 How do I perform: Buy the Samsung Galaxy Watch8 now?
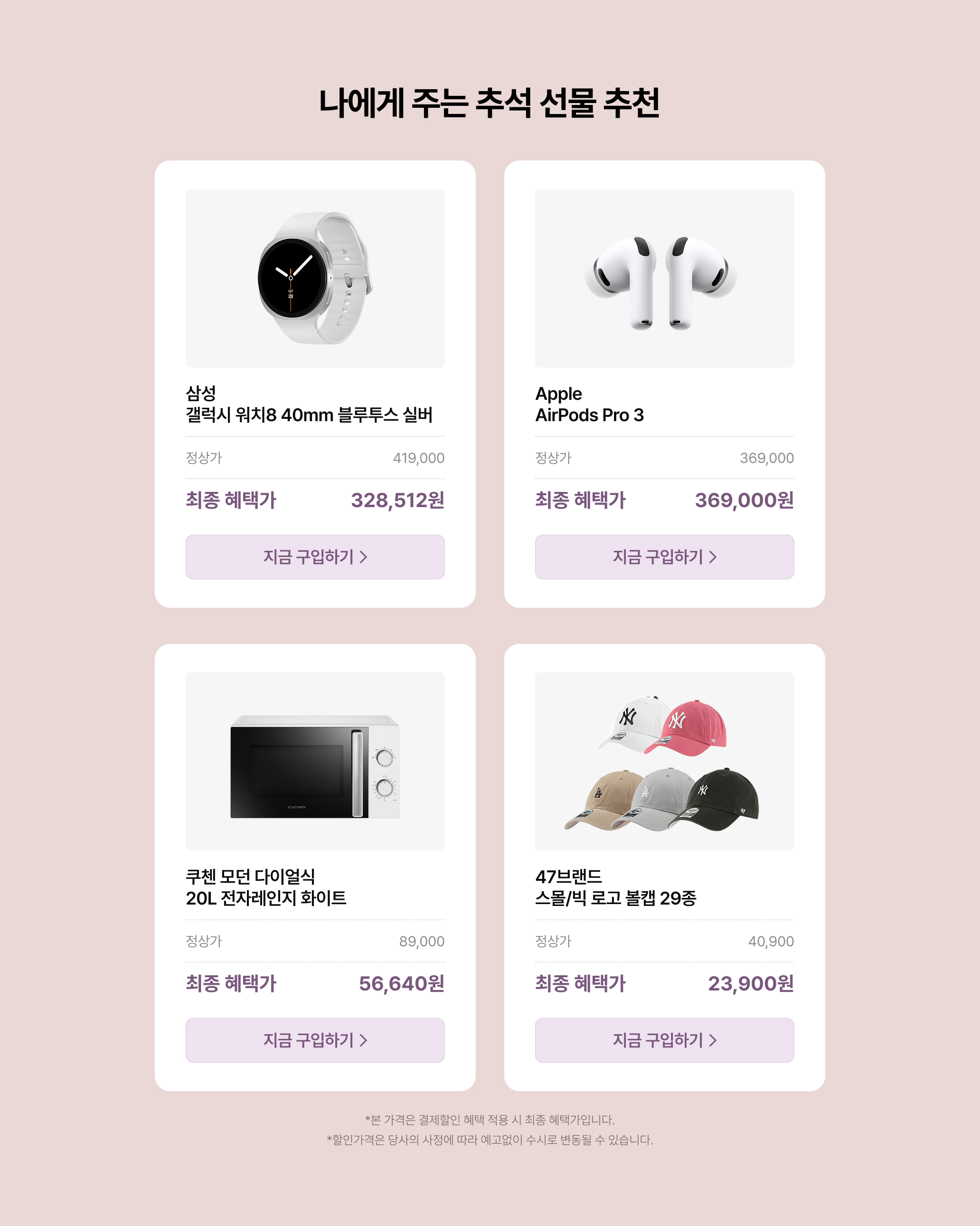tap(314, 556)
